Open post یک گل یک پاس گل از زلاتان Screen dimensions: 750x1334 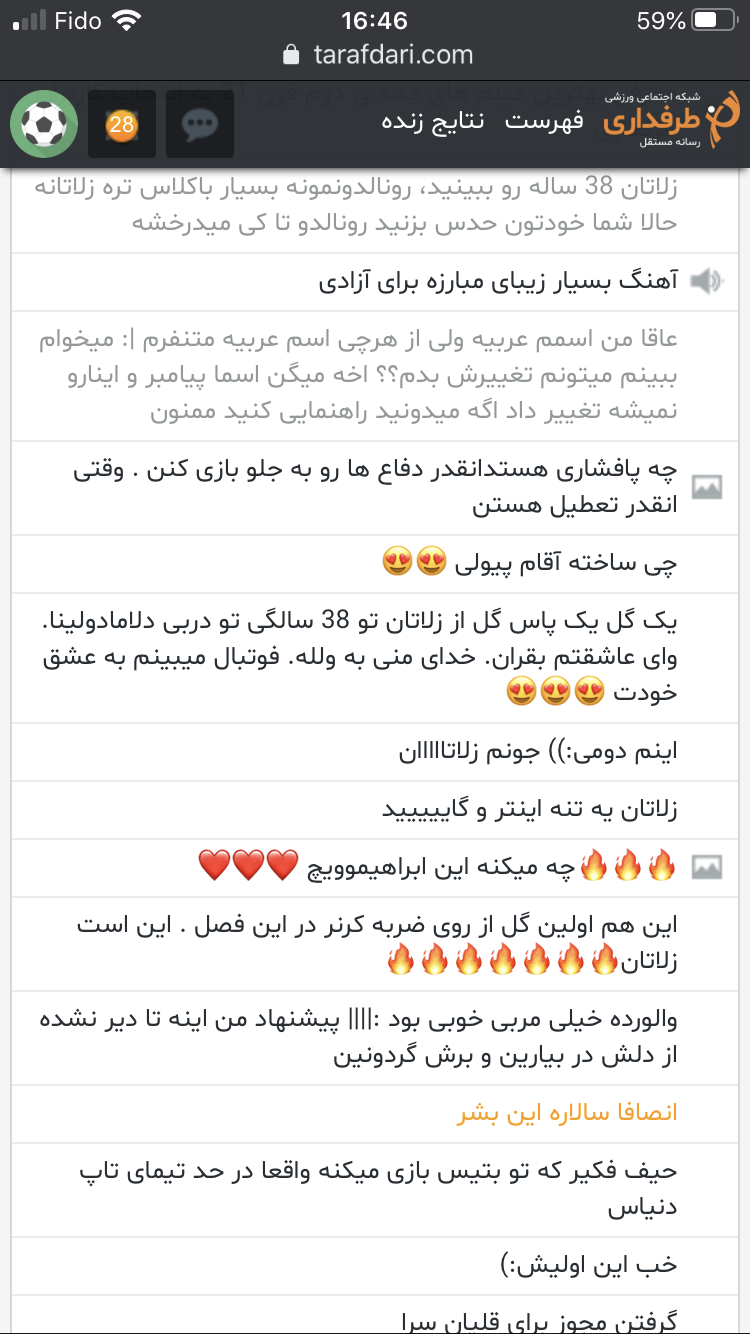click(x=360, y=656)
